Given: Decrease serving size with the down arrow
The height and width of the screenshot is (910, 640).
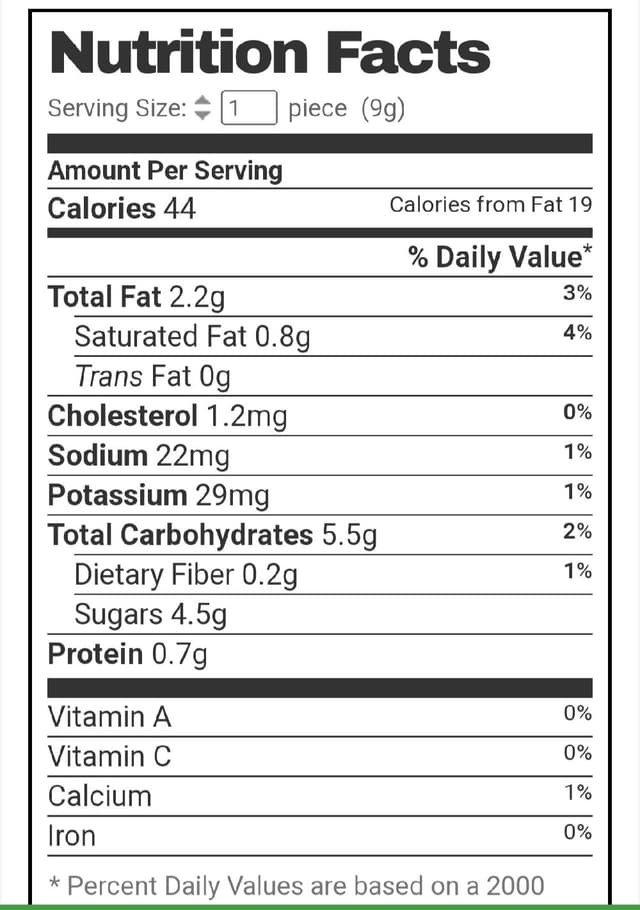Looking at the screenshot, I should pos(203,115).
